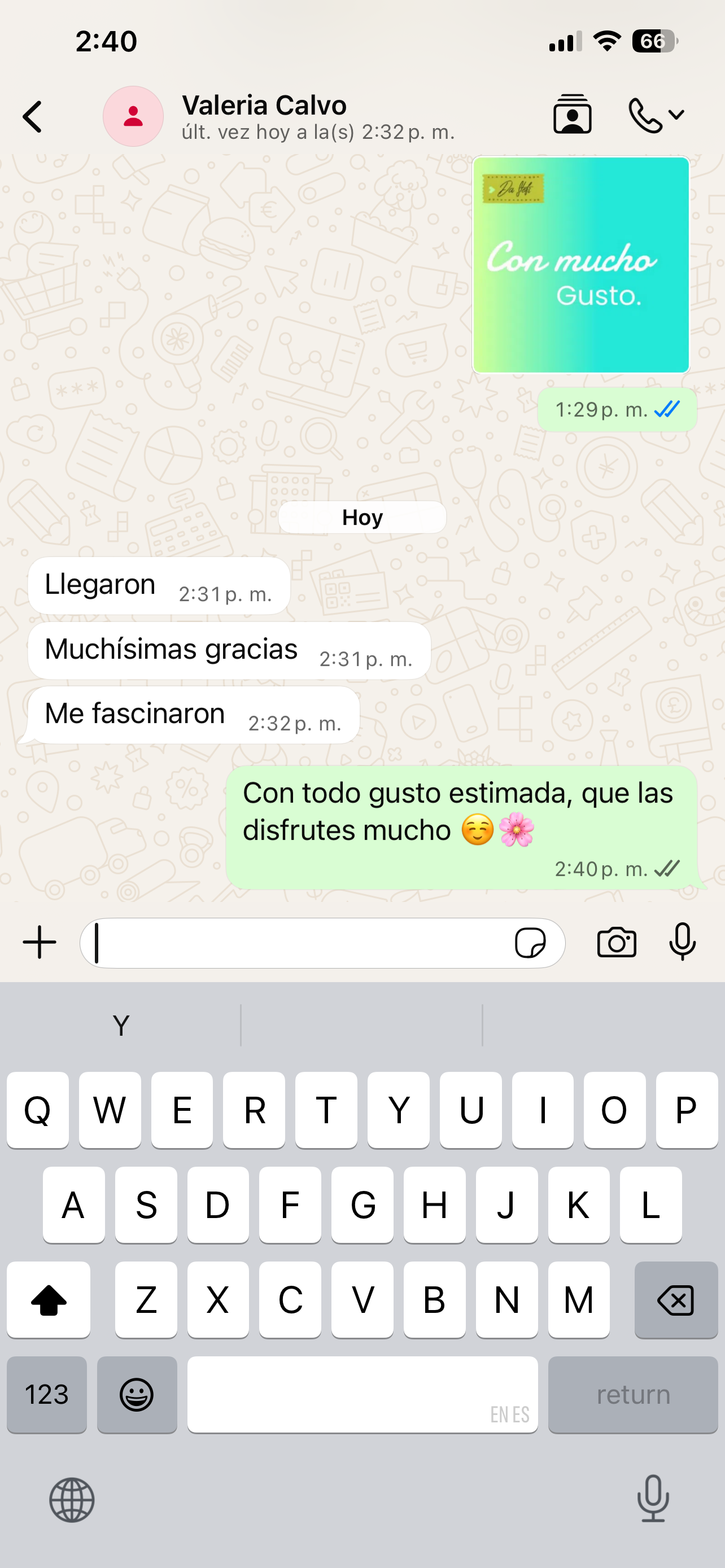Open the contact card icon in the header

point(571,115)
